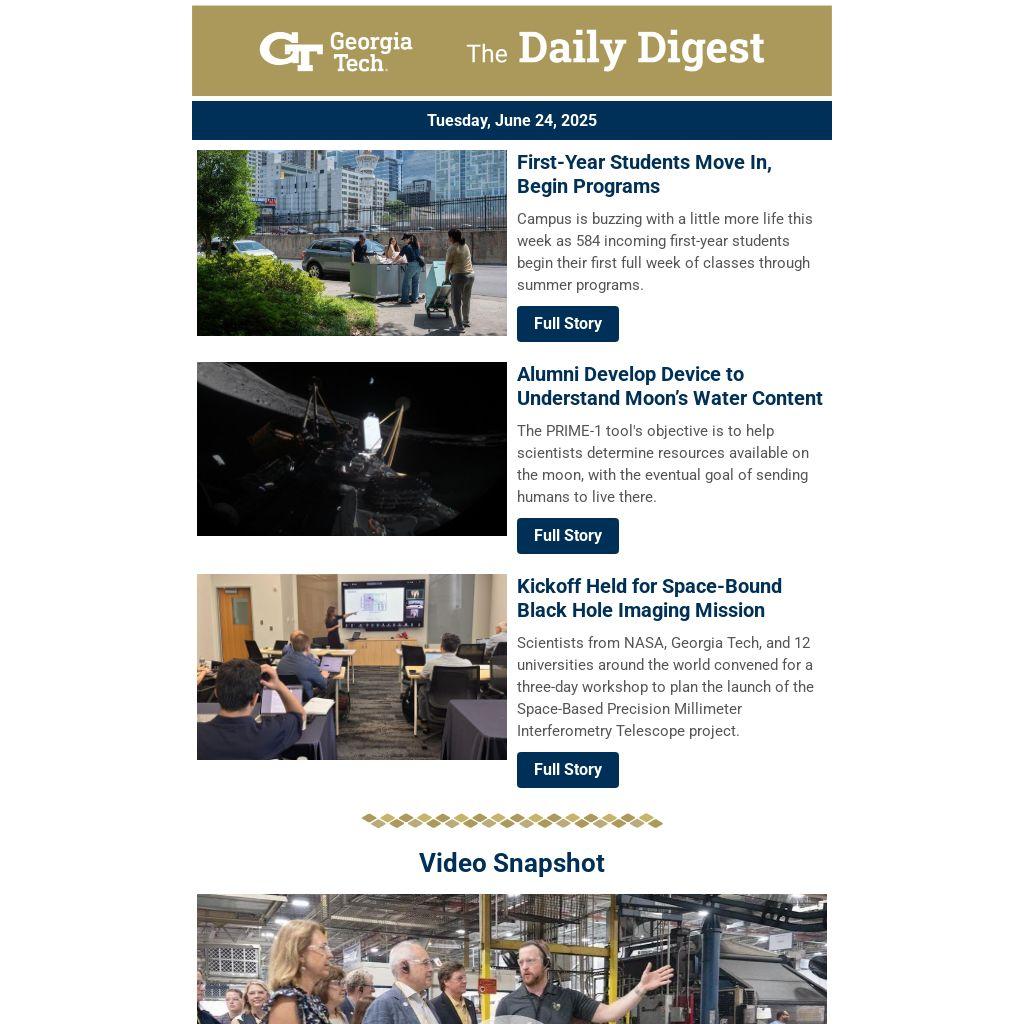Open Full Story about Moon's Water Content
This screenshot has height=1024, width=1024.
point(567,536)
